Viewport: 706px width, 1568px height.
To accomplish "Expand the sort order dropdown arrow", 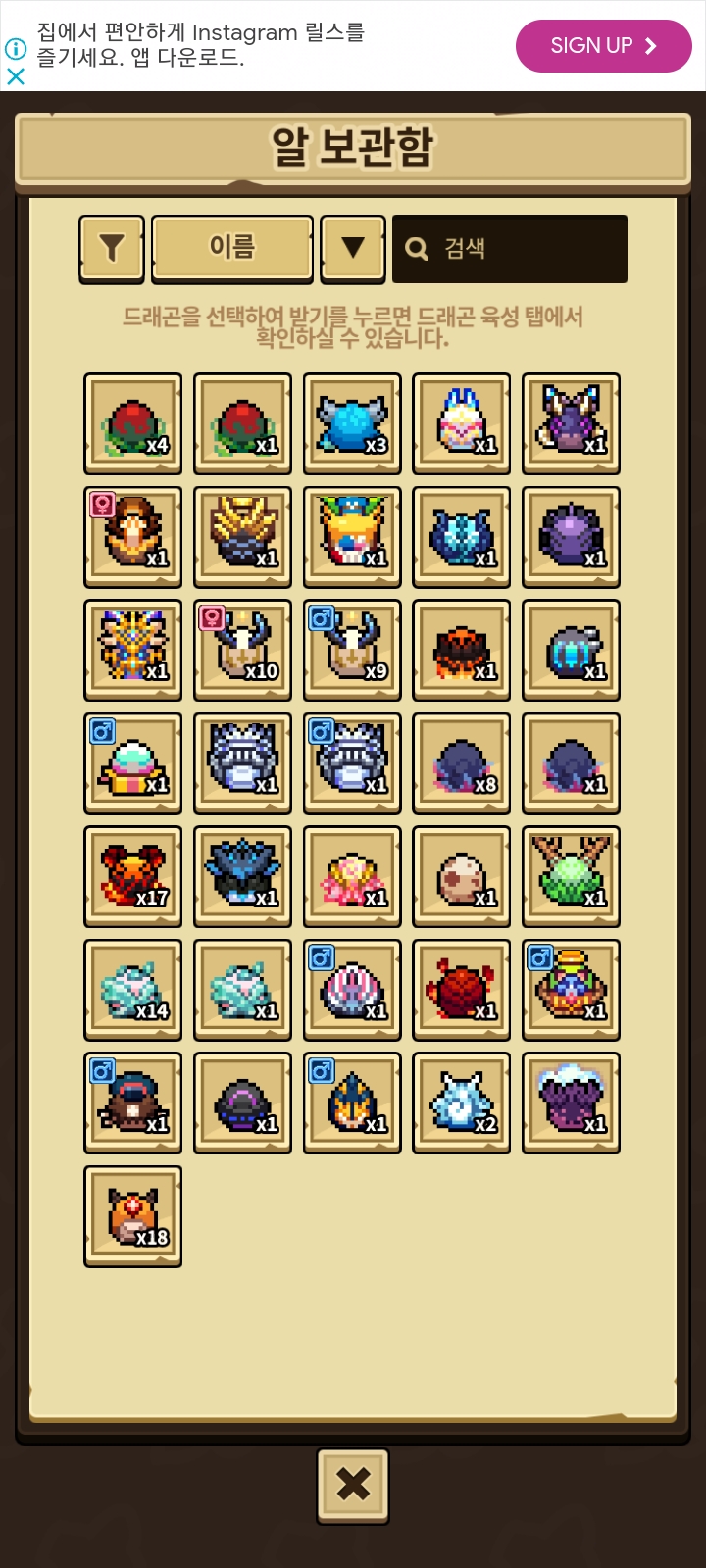I will (x=353, y=248).
